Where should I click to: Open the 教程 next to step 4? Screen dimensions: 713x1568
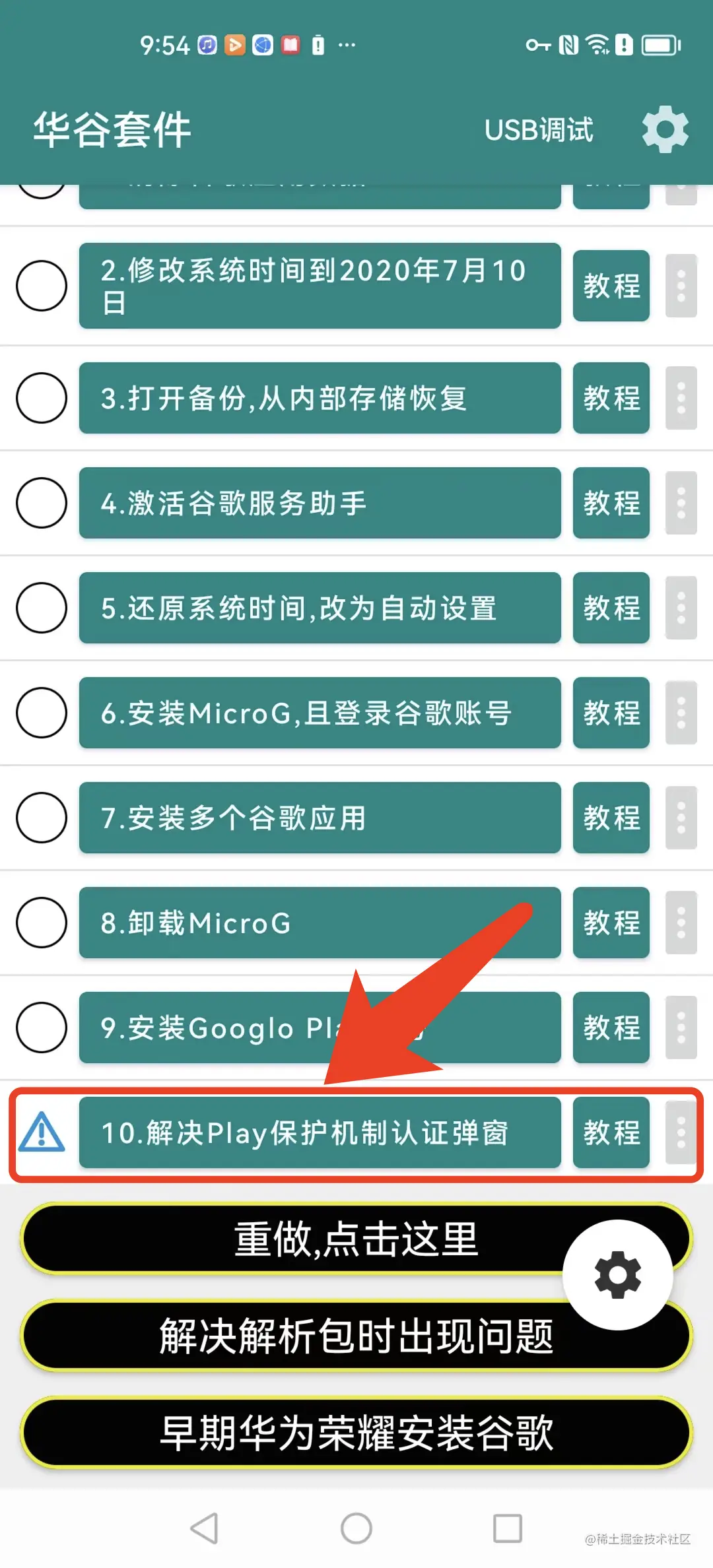coord(611,503)
